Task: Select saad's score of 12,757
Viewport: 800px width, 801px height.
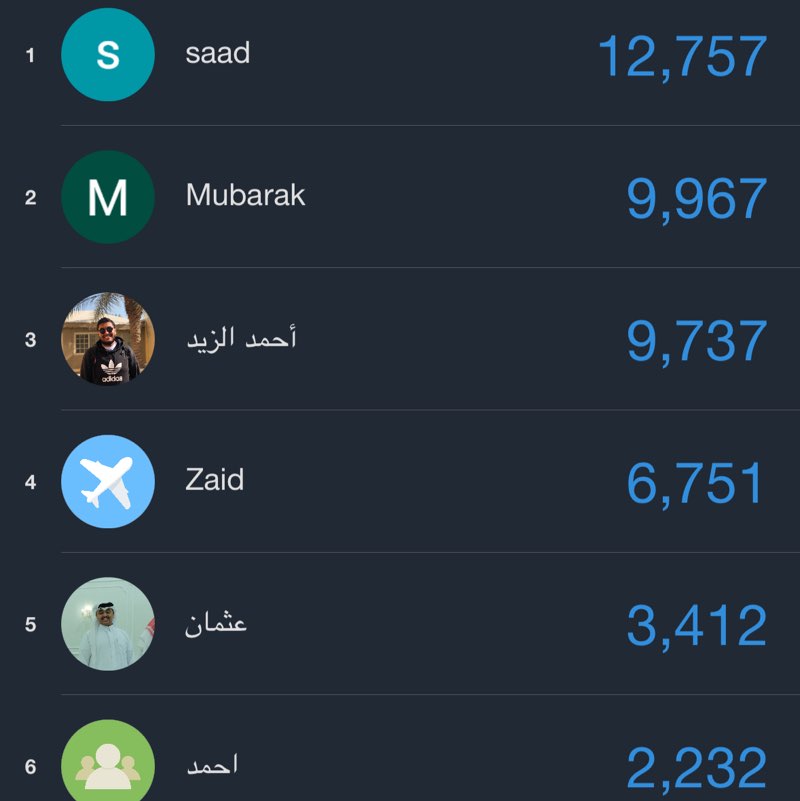Action: coord(680,57)
